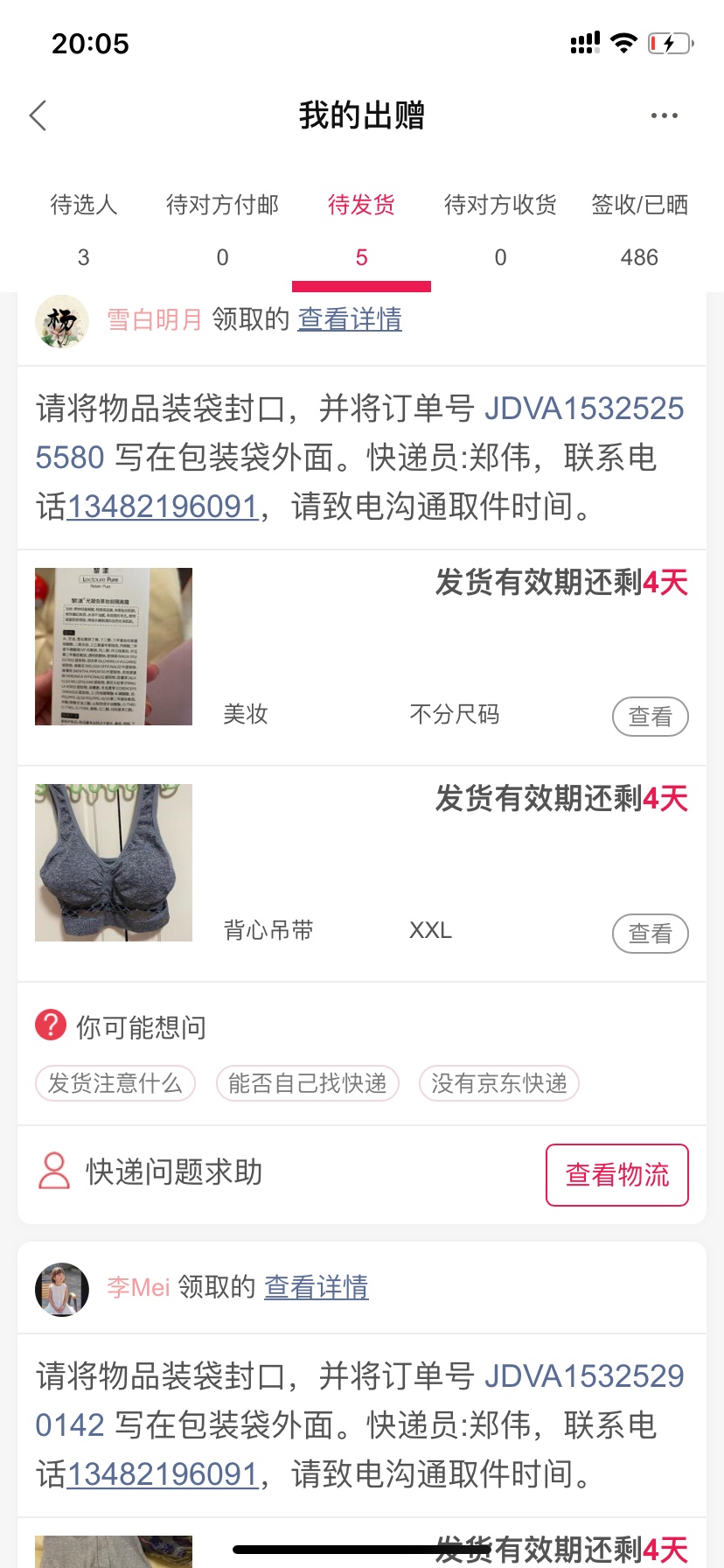The width and height of the screenshot is (724, 1568).
Task: Open the 签收/已晒 tab
Action: click(639, 229)
